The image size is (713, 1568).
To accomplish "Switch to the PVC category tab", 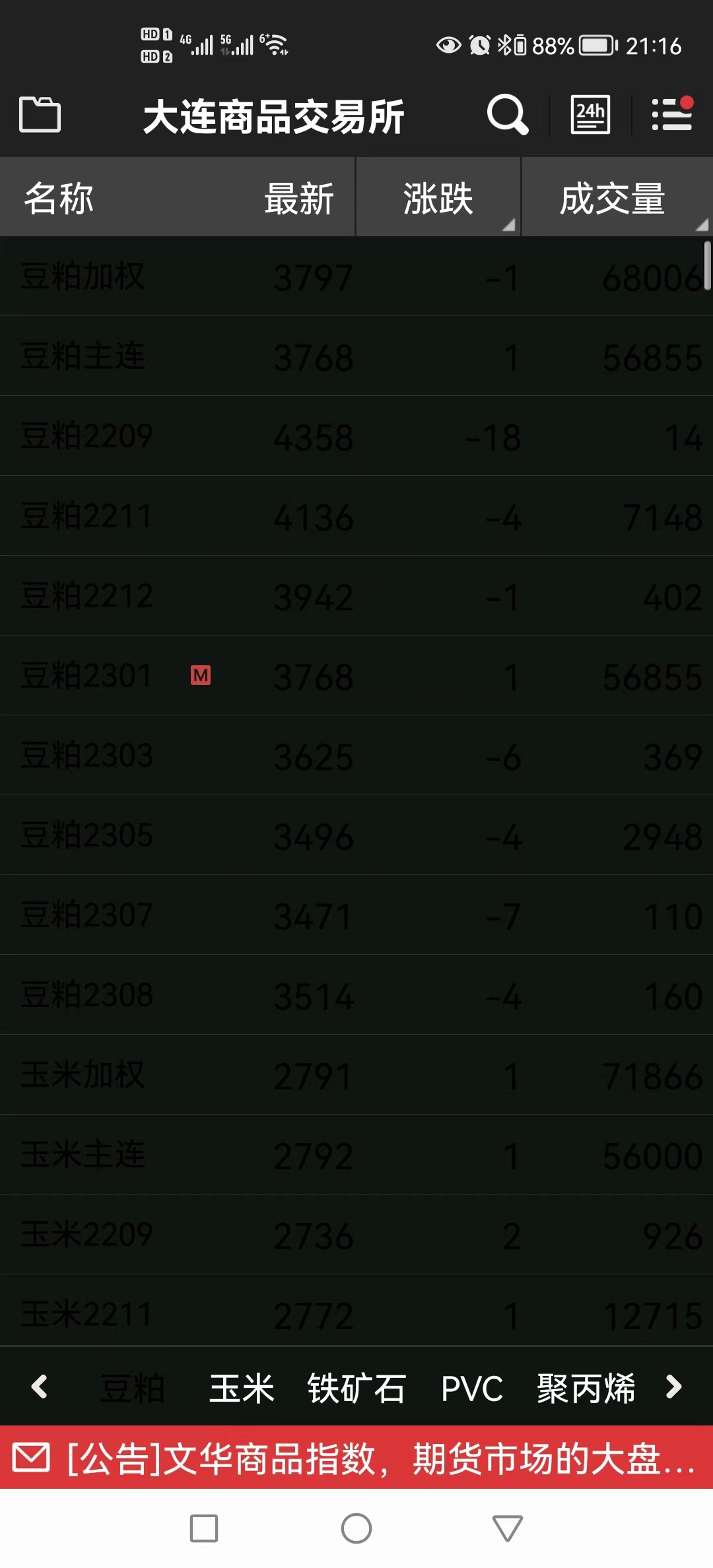I will [472, 1388].
